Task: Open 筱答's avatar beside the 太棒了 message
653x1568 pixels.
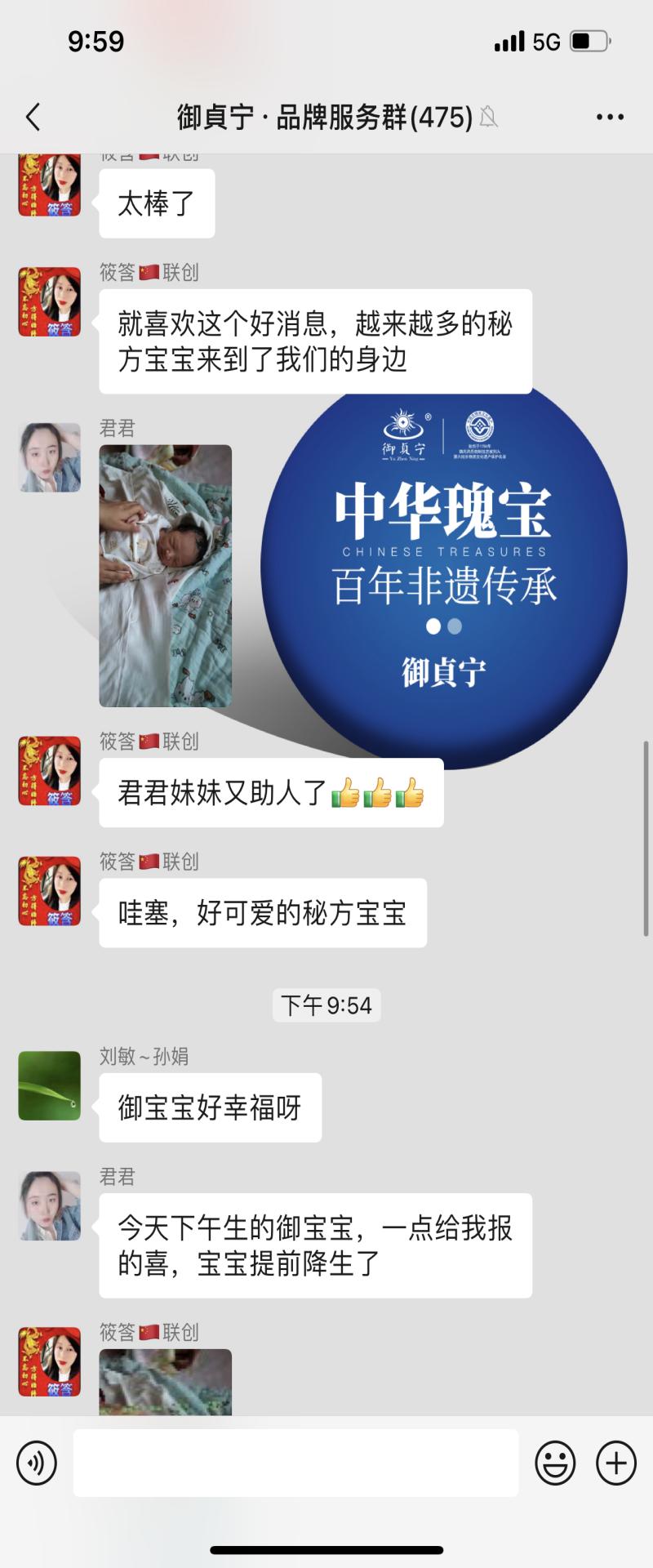Action: (x=50, y=186)
